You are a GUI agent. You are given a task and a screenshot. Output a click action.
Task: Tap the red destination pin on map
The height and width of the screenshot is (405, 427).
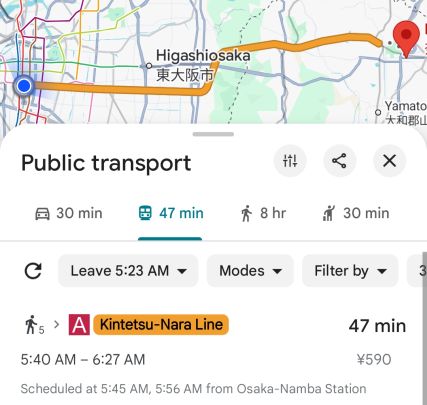coord(406,38)
